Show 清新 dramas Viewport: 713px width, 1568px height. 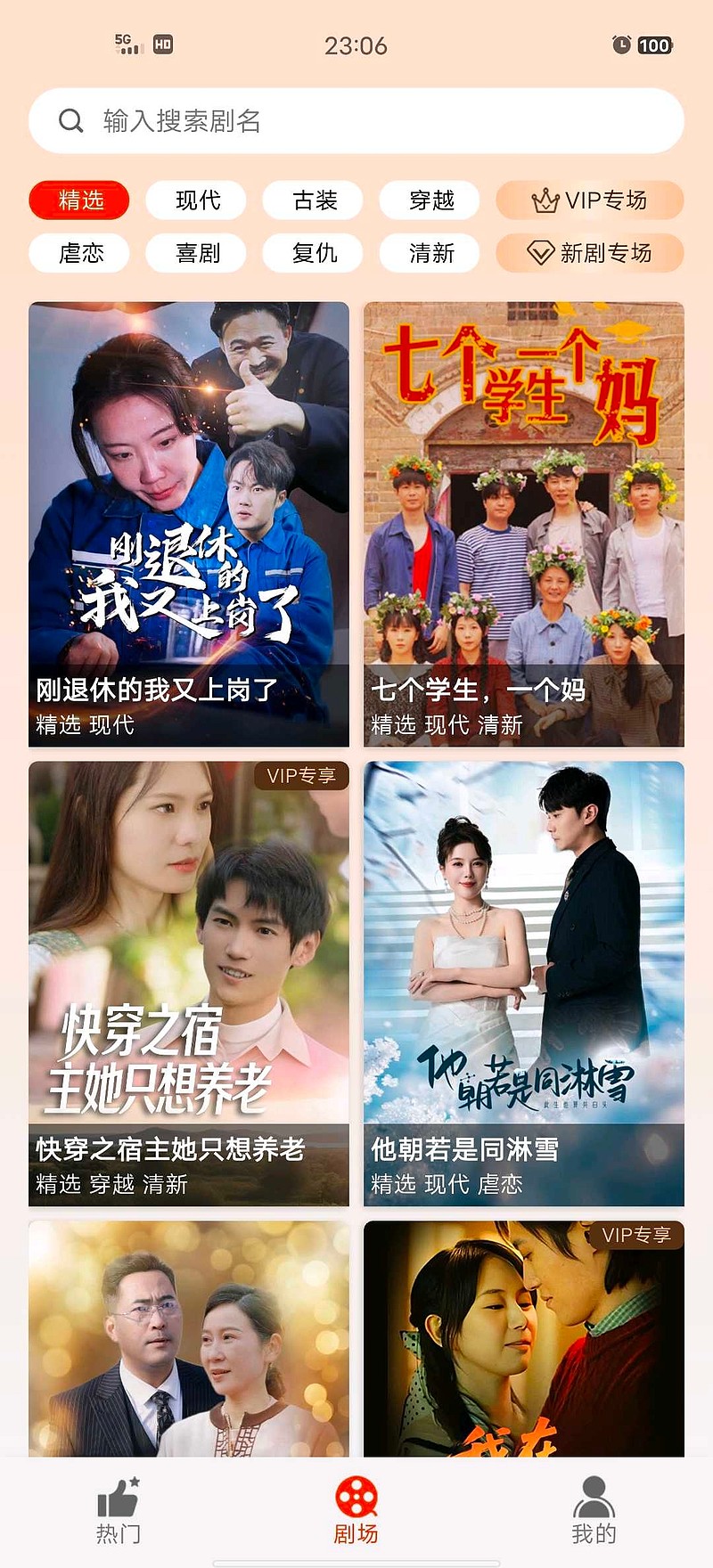pyautogui.click(x=430, y=254)
